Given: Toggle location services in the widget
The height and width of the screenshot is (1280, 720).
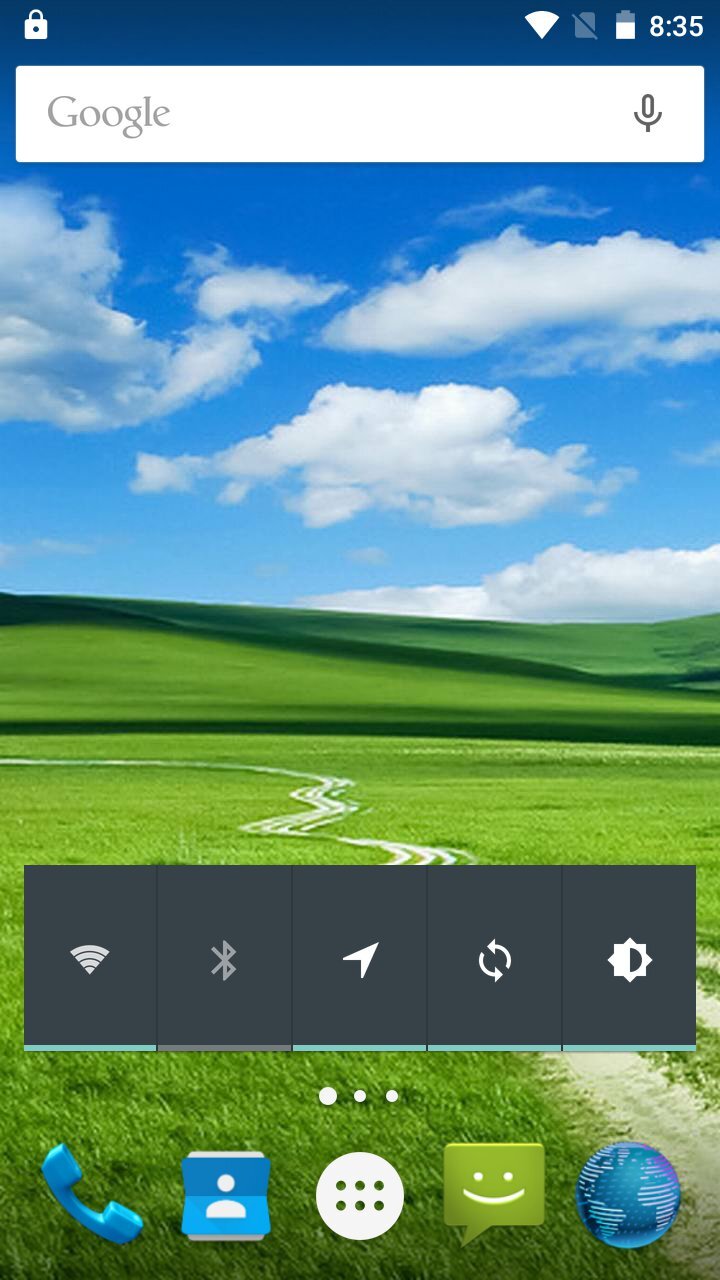Looking at the screenshot, I should coord(360,958).
